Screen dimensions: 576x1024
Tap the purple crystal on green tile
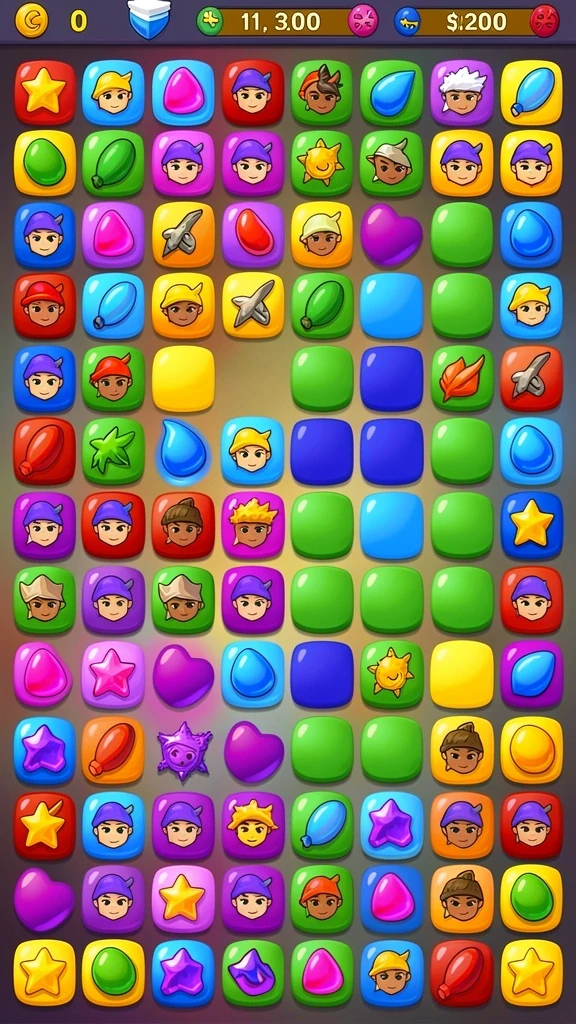[253, 972]
